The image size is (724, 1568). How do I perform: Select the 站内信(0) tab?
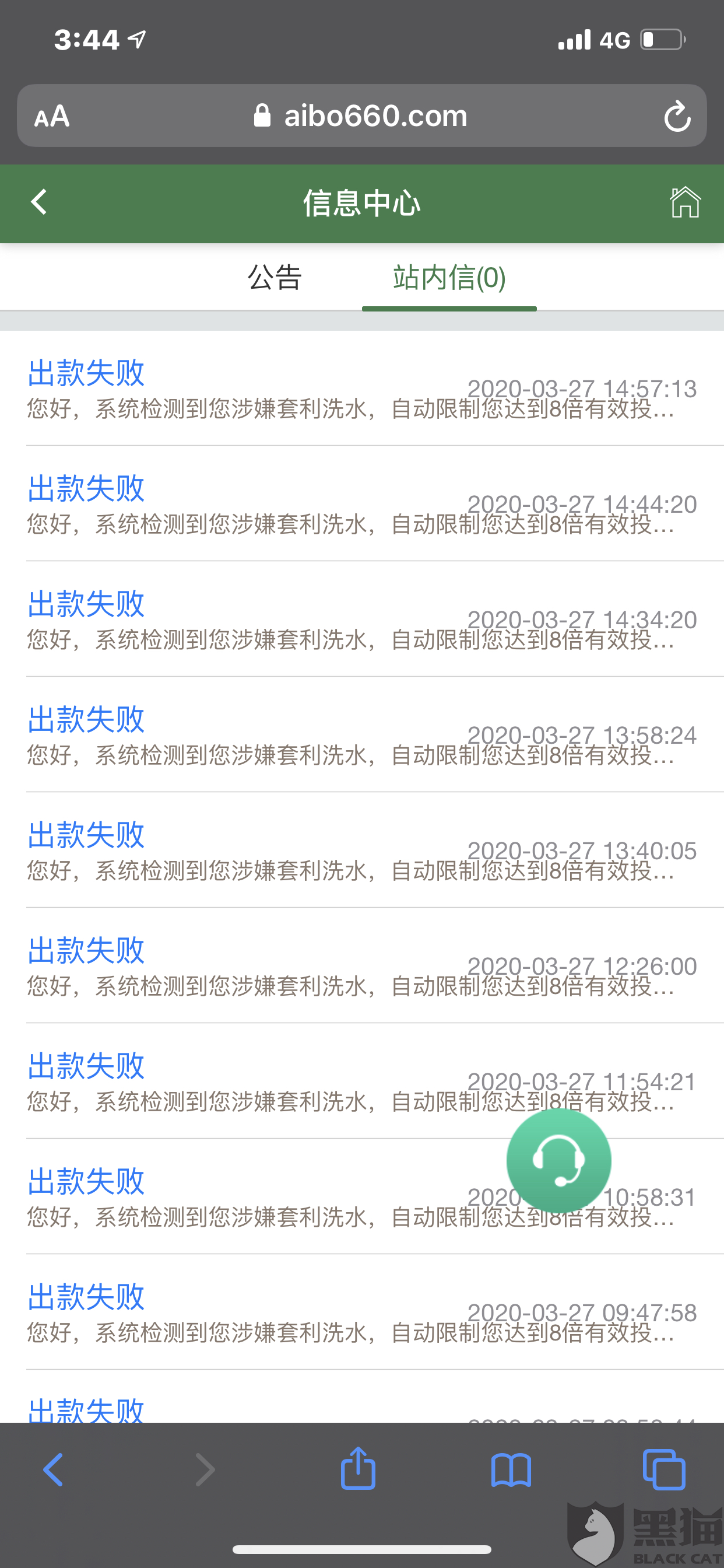pos(449,278)
